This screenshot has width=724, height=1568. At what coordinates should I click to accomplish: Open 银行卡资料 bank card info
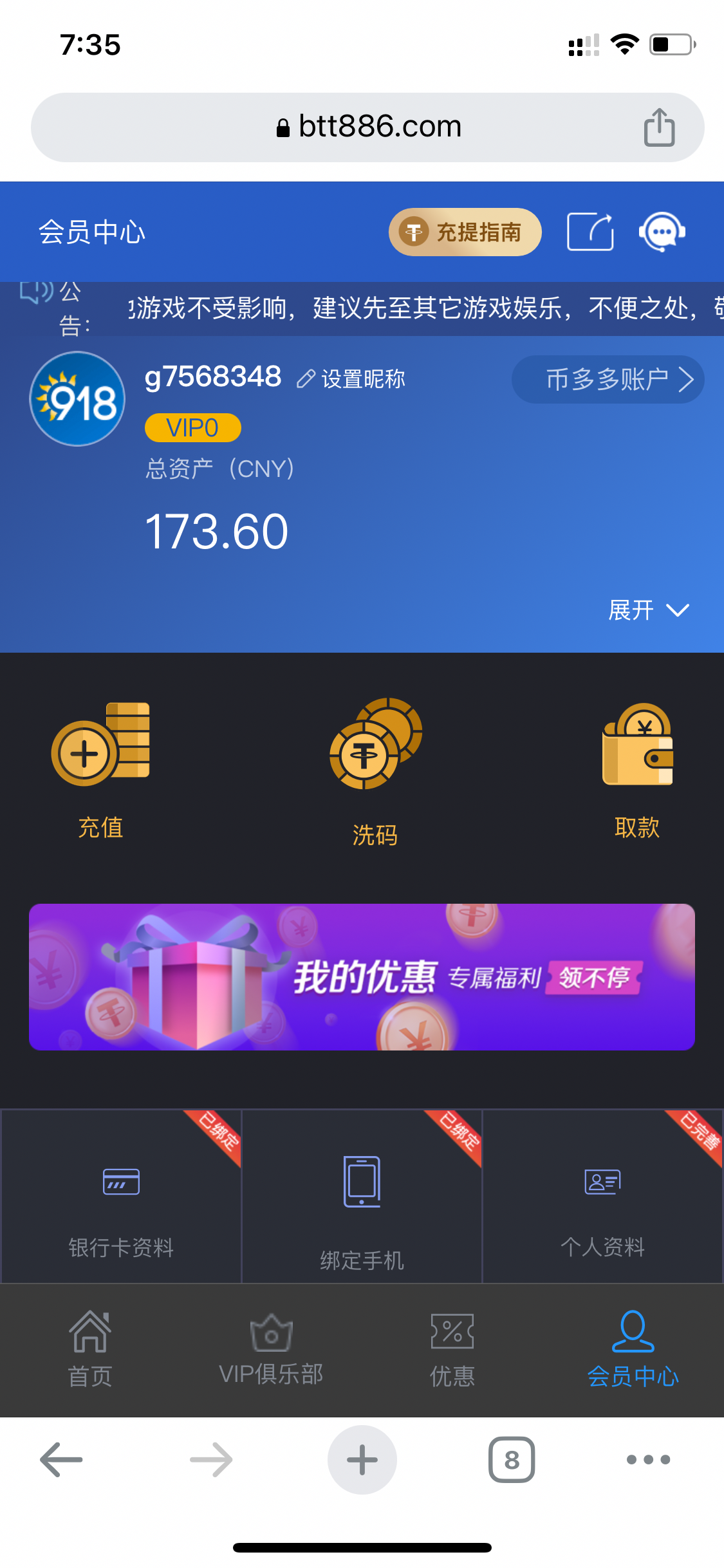pyautogui.click(x=121, y=1197)
